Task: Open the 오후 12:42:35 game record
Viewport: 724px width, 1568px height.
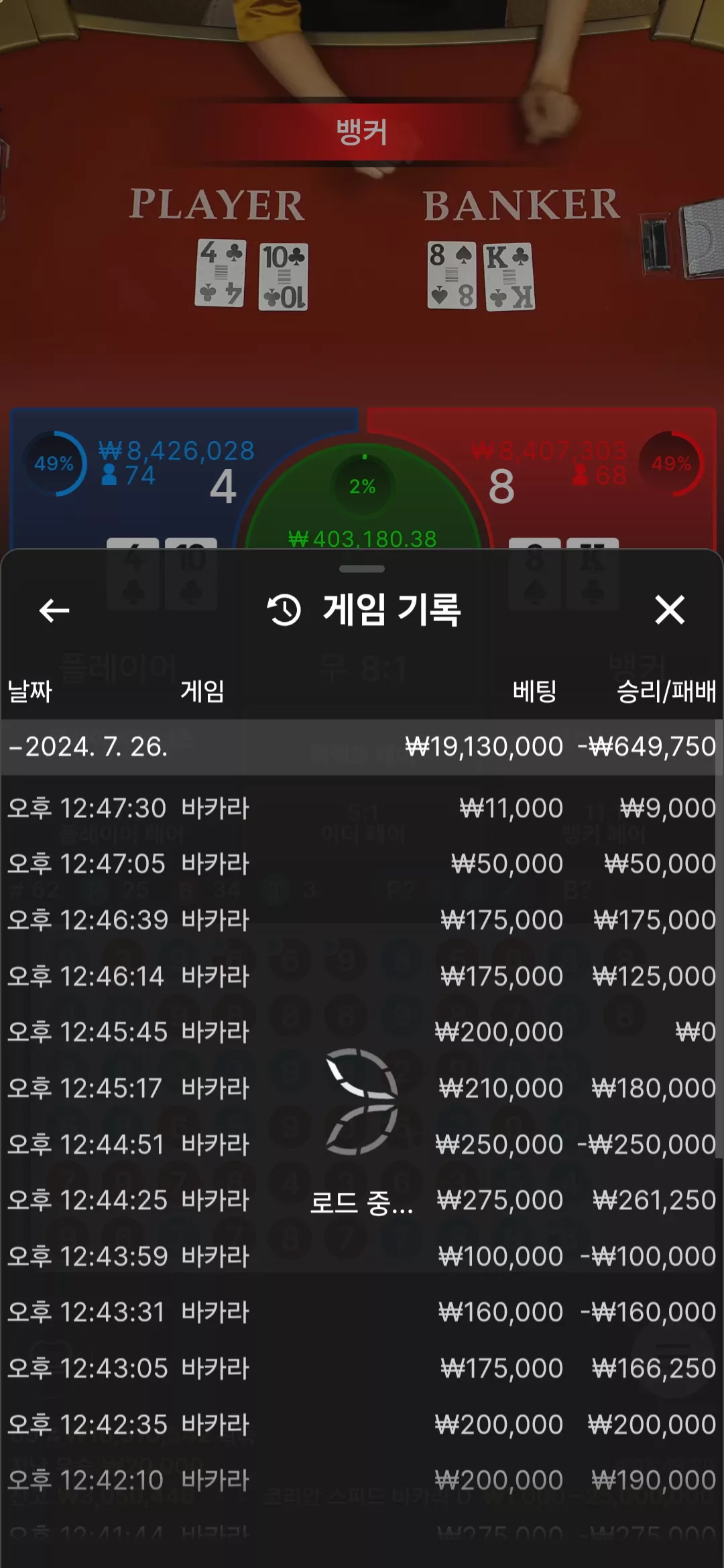Action: pos(362,1425)
